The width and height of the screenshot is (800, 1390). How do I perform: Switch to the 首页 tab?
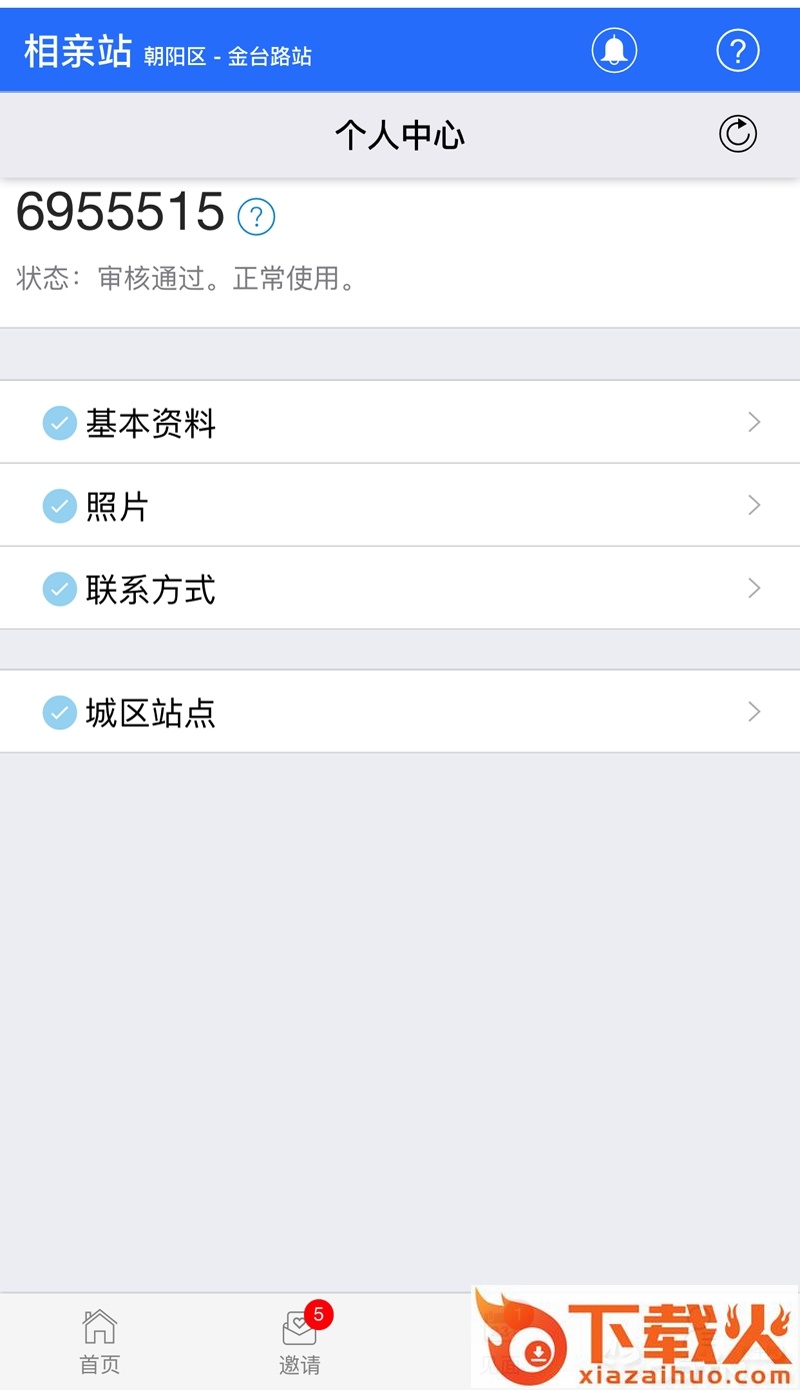(x=100, y=1342)
